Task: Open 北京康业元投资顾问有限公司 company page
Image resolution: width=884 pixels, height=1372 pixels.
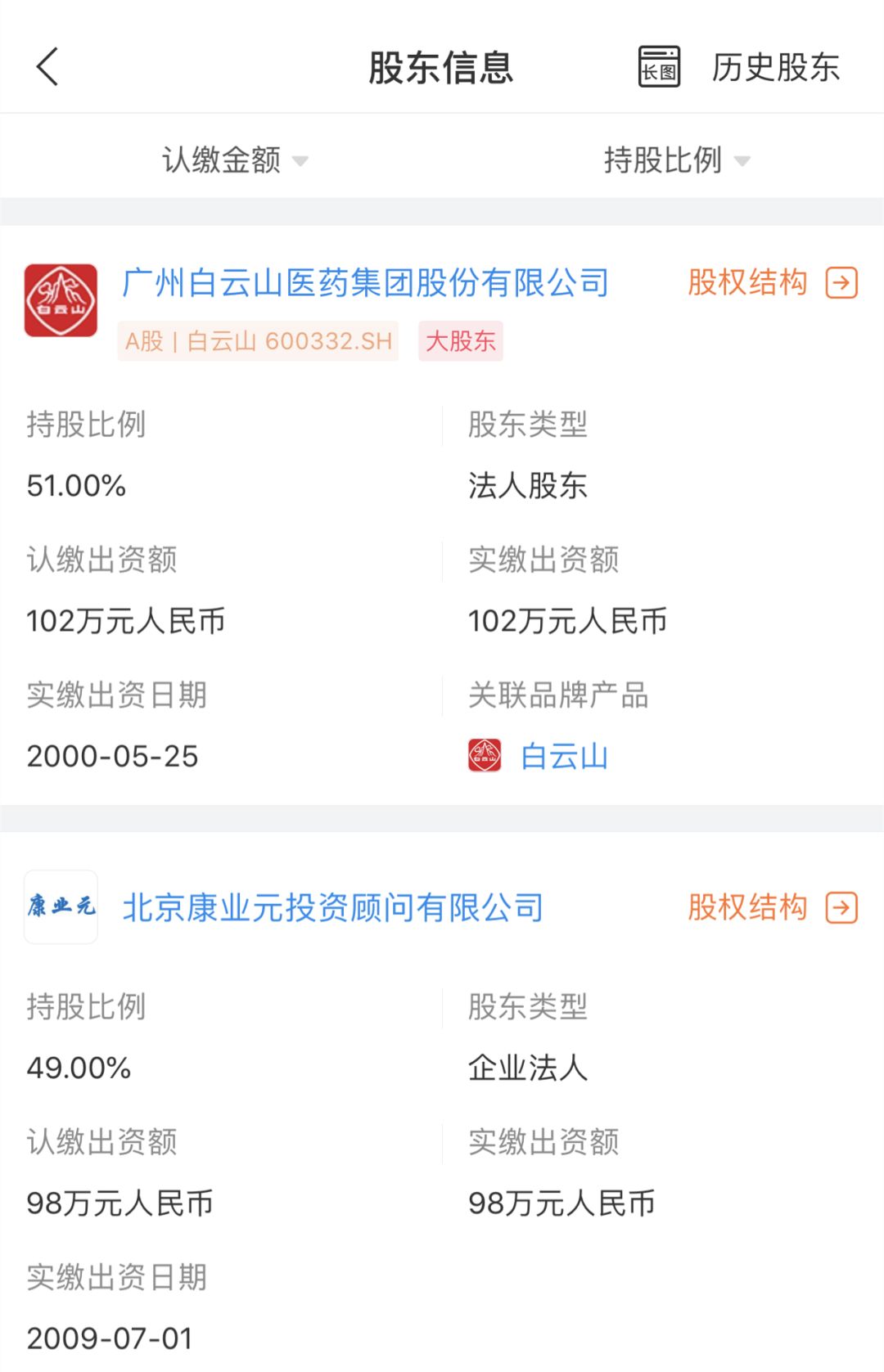Action: pyautogui.click(x=332, y=906)
